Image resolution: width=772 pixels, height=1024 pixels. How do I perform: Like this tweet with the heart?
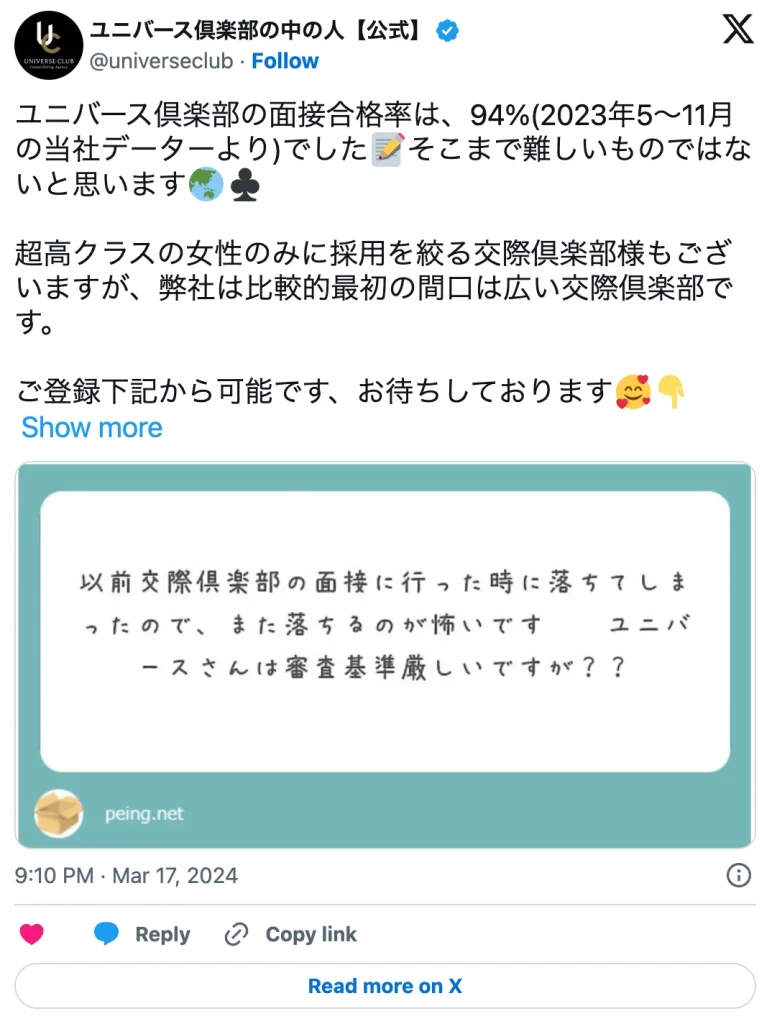click(x=32, y=935)
